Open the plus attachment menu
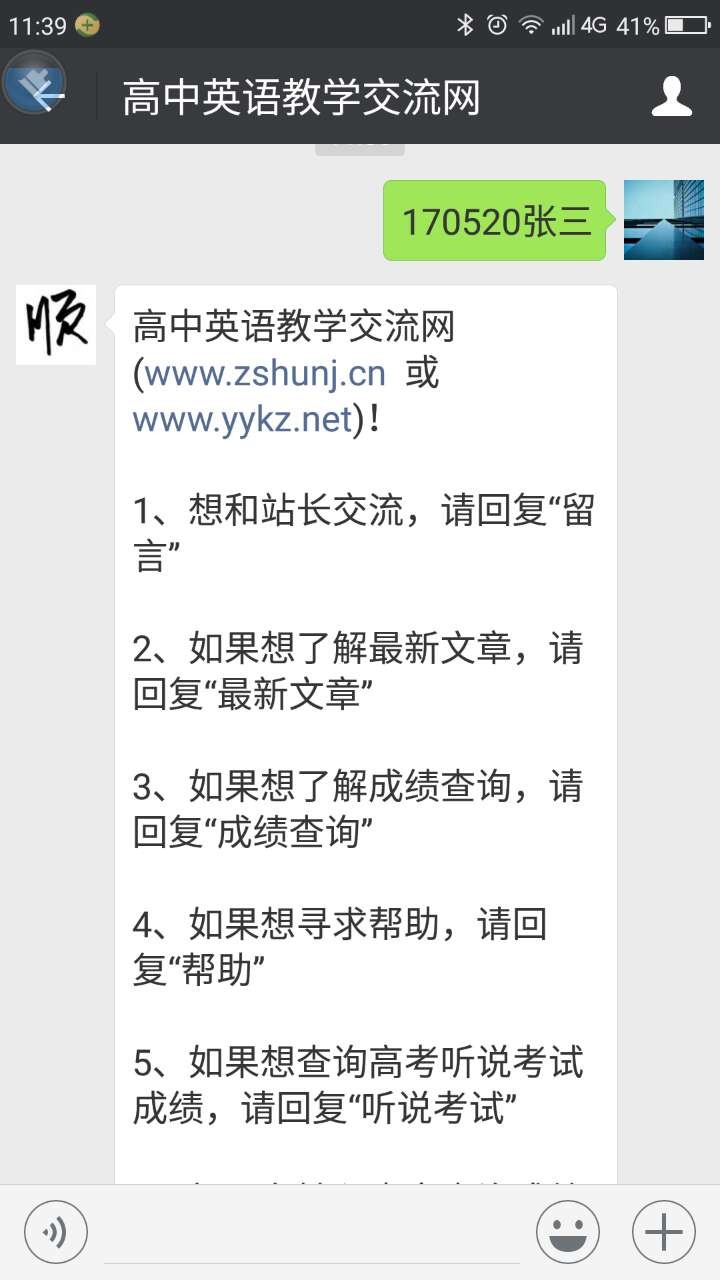Image resolution: width=720 pixels, height=1280 pixels. tap(664, 1231)
